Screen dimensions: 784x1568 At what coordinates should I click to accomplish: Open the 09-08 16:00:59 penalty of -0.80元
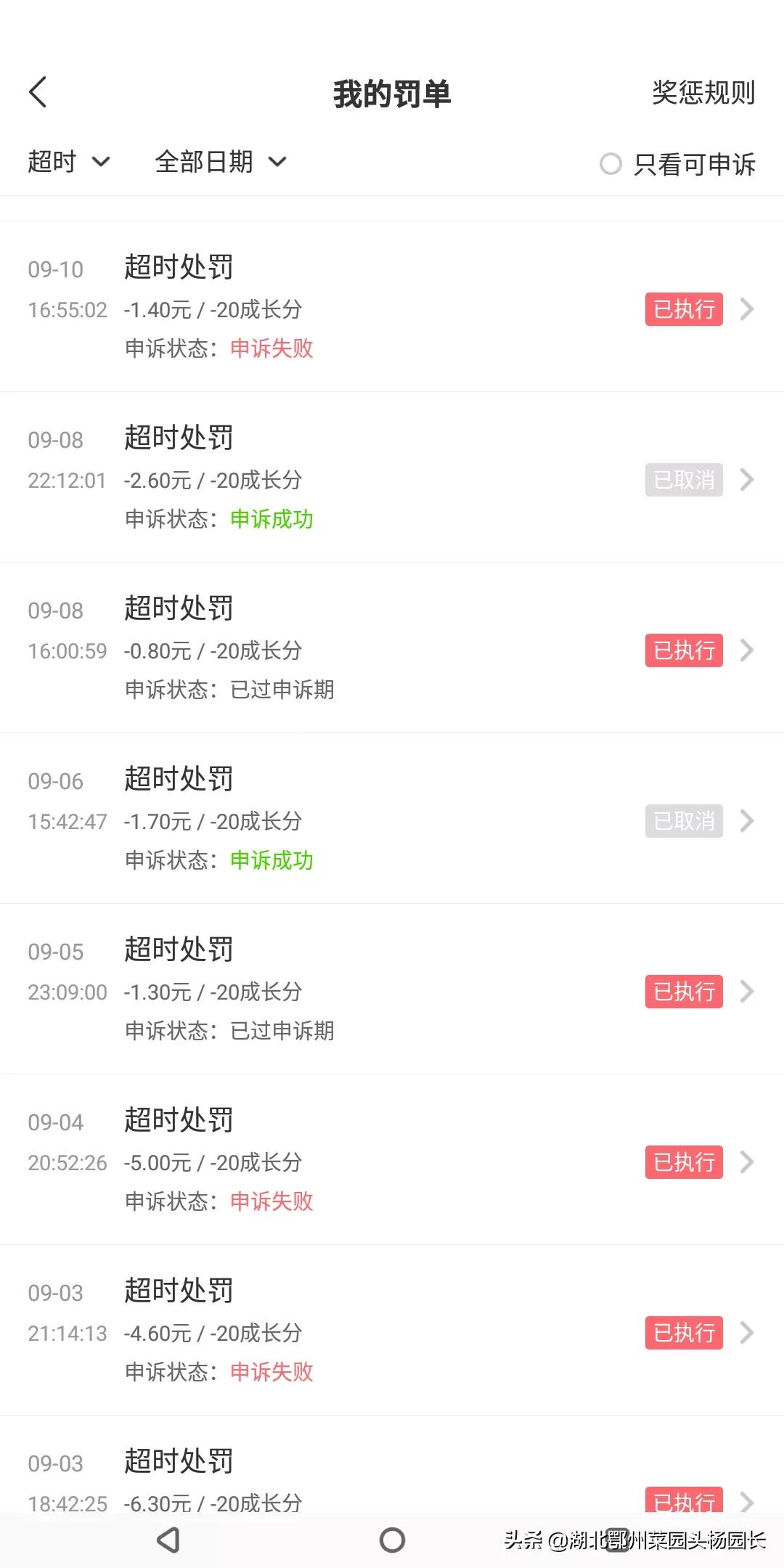[x=392, y=648]
